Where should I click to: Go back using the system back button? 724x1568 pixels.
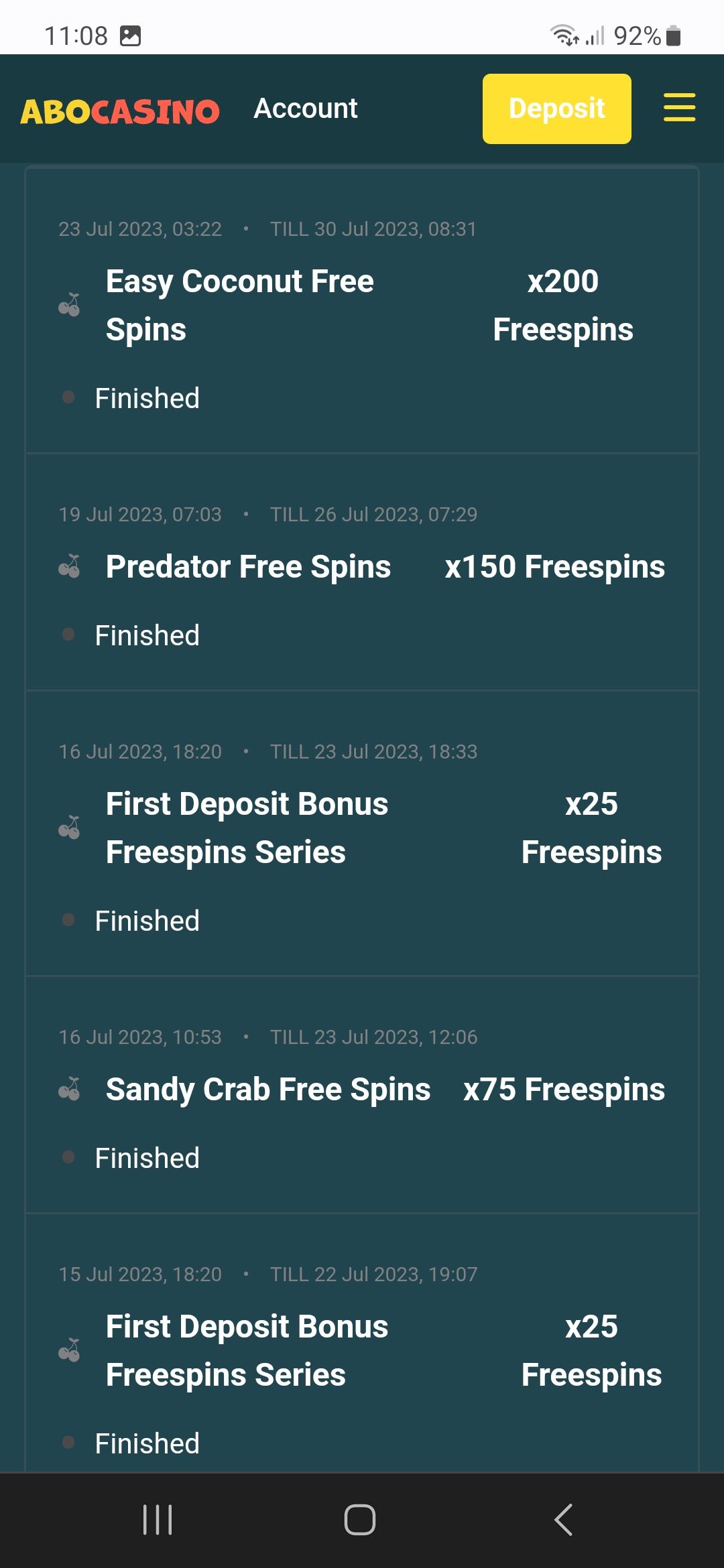pyautogui.click(x=564, y=1519)
